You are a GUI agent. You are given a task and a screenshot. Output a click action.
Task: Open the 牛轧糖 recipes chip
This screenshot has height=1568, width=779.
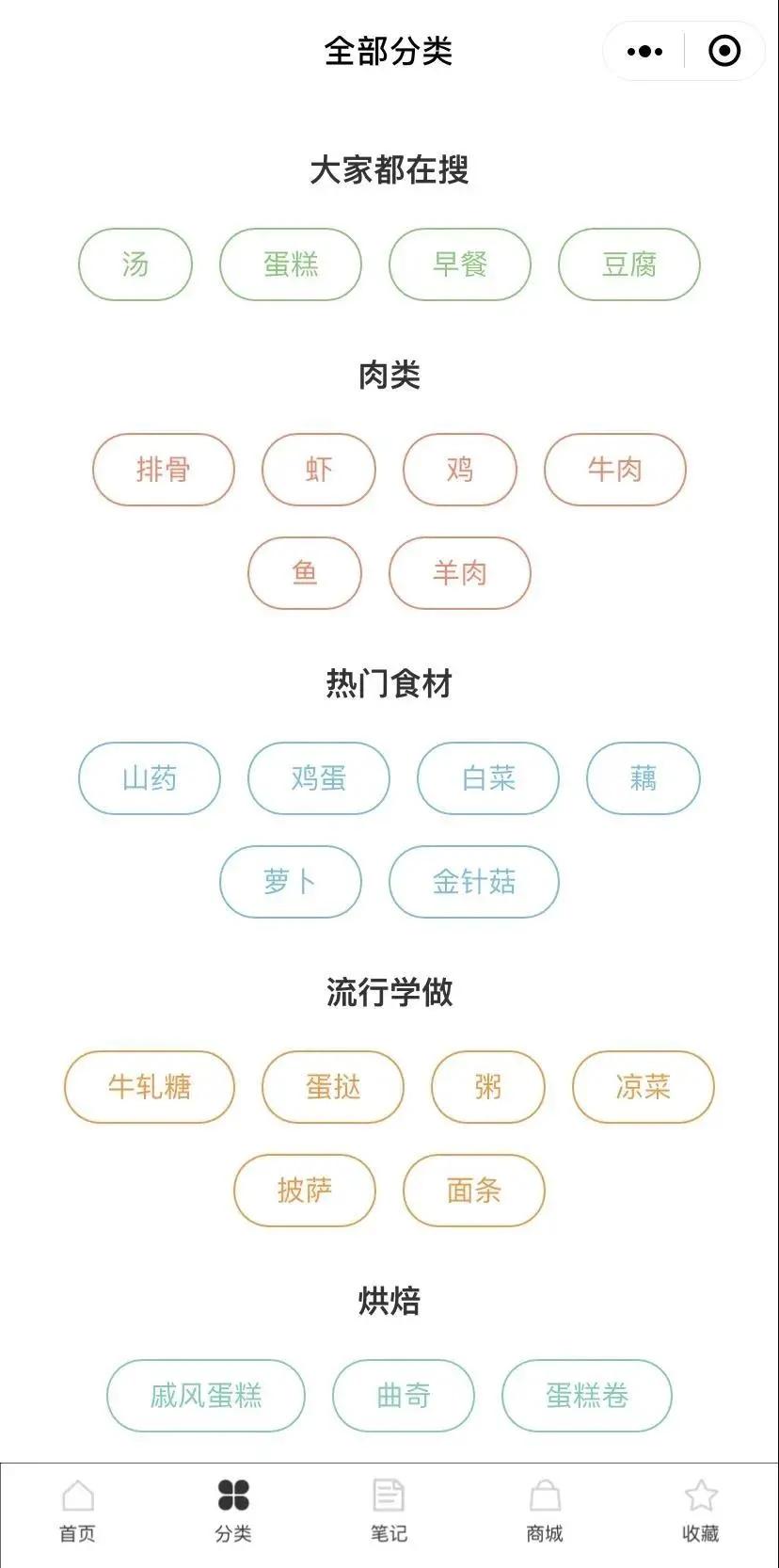tap(150, 1087)
